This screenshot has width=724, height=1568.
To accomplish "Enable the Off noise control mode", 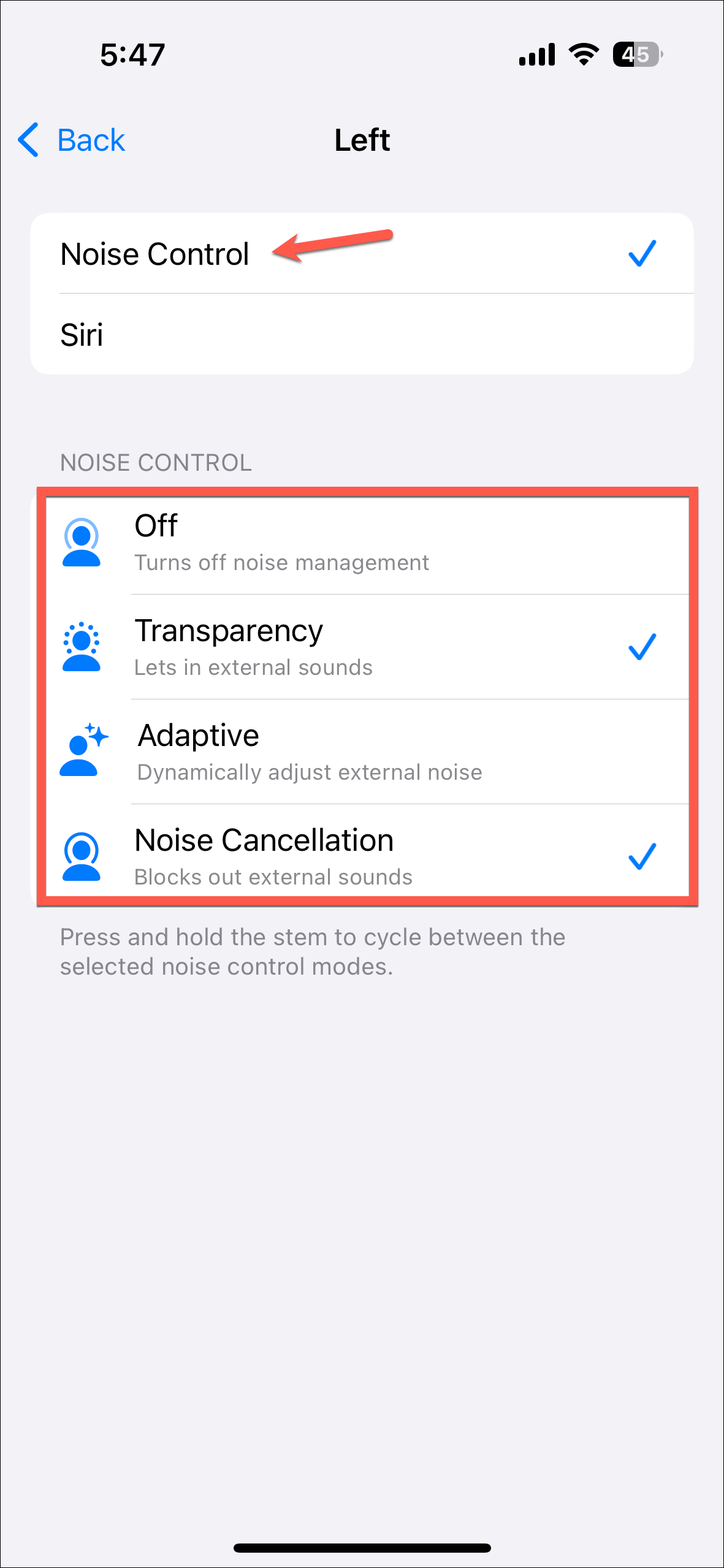I will 368,542.
